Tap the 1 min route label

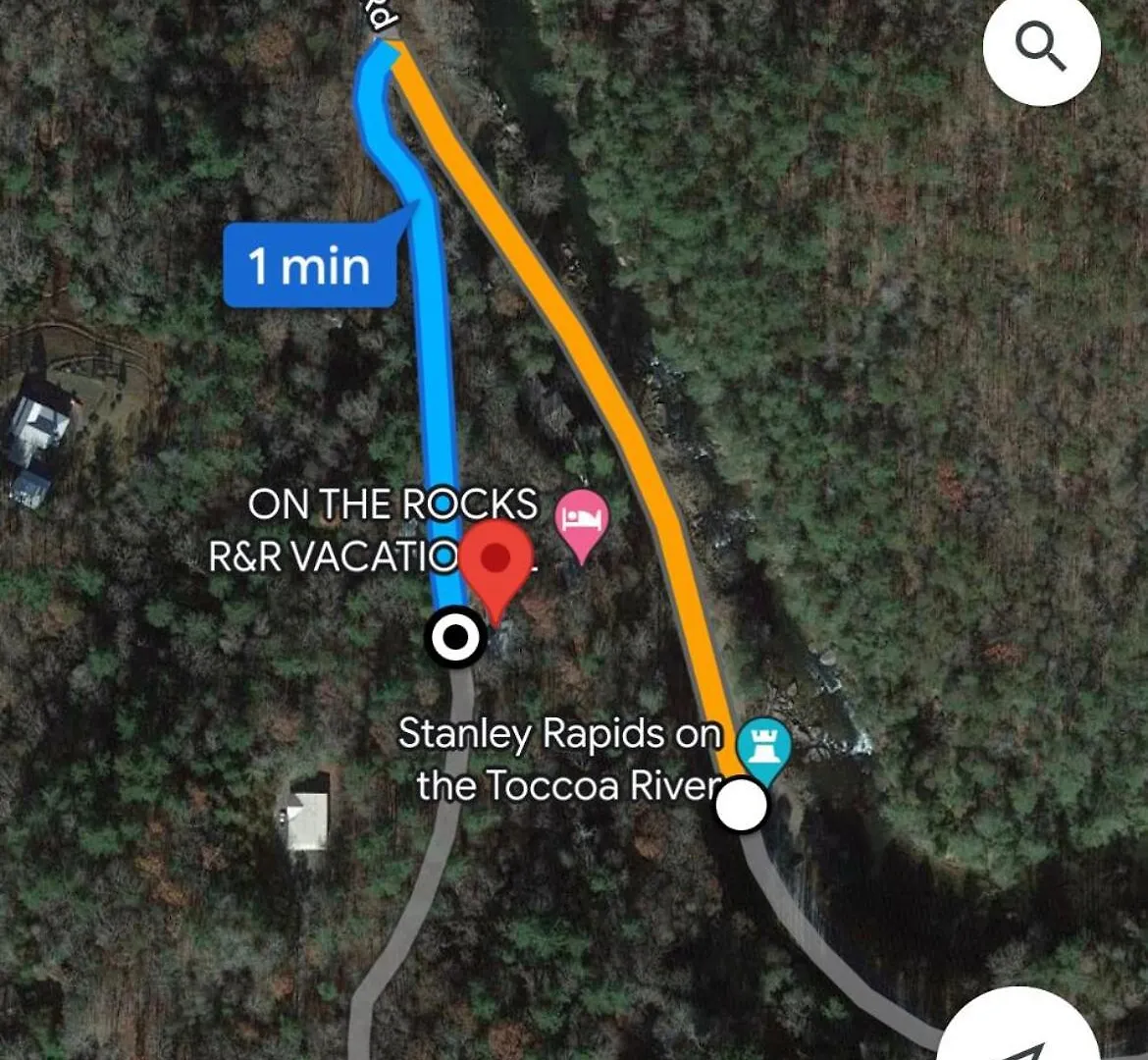(x=310, y=266)
